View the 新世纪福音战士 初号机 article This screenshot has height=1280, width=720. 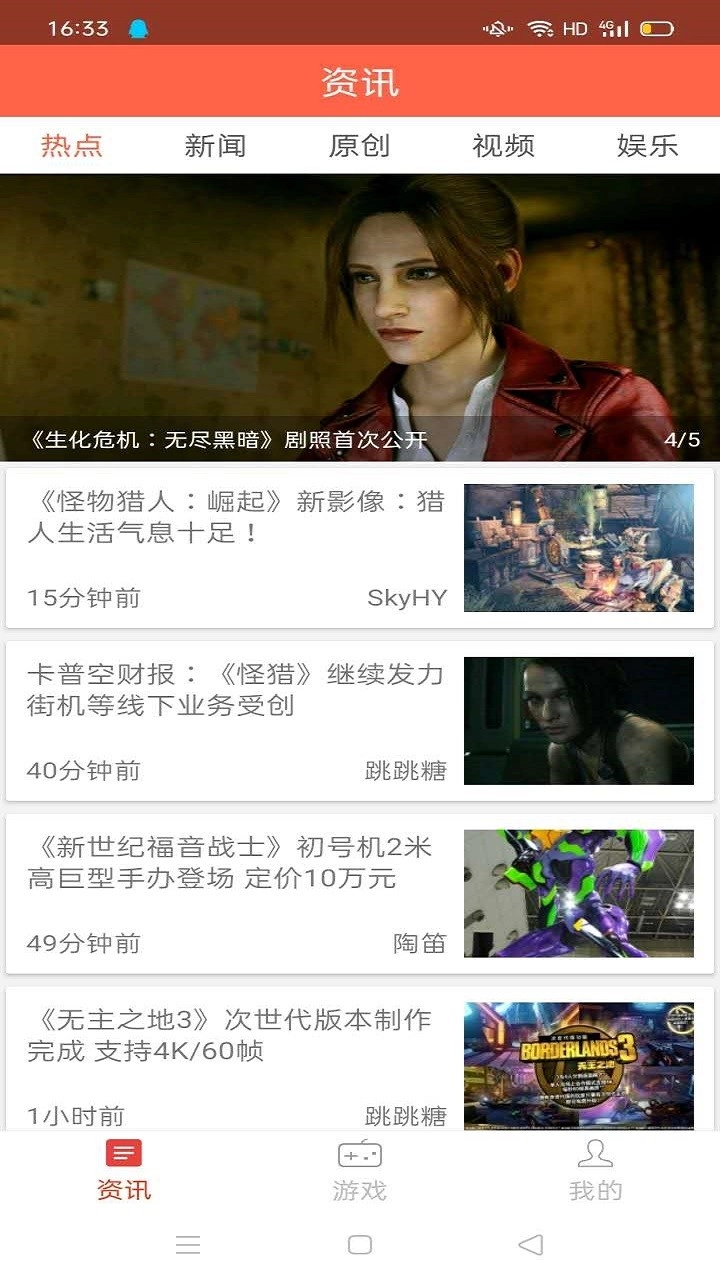coord(360,894)
